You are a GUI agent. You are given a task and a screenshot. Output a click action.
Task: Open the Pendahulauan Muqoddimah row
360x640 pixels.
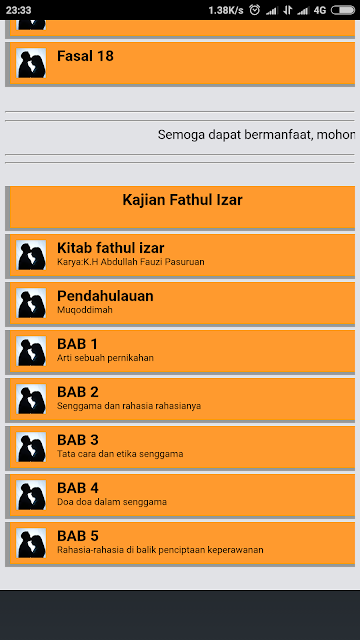[x=182, y=303]
